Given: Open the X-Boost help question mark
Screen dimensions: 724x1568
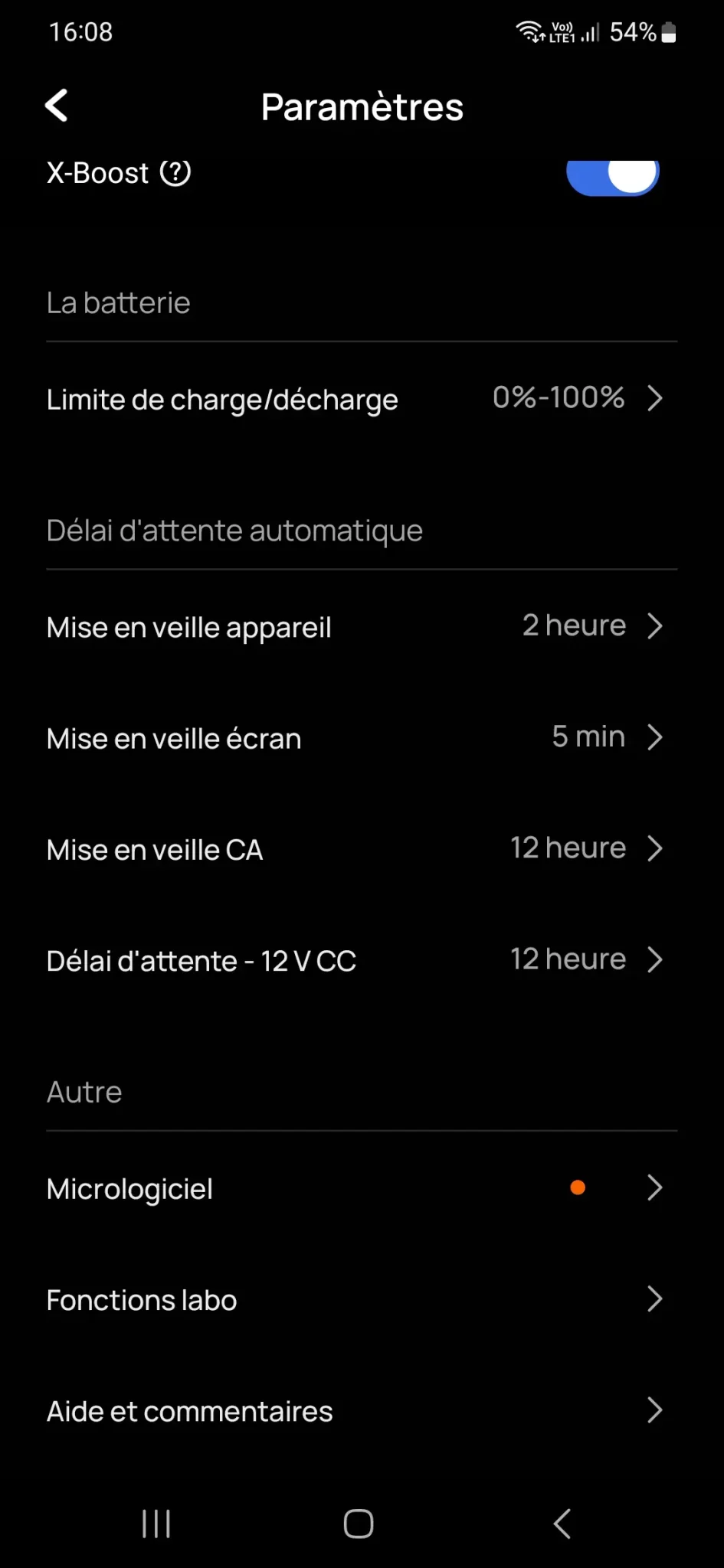Looking at the screenshot, I should click(x=175, y=173).
